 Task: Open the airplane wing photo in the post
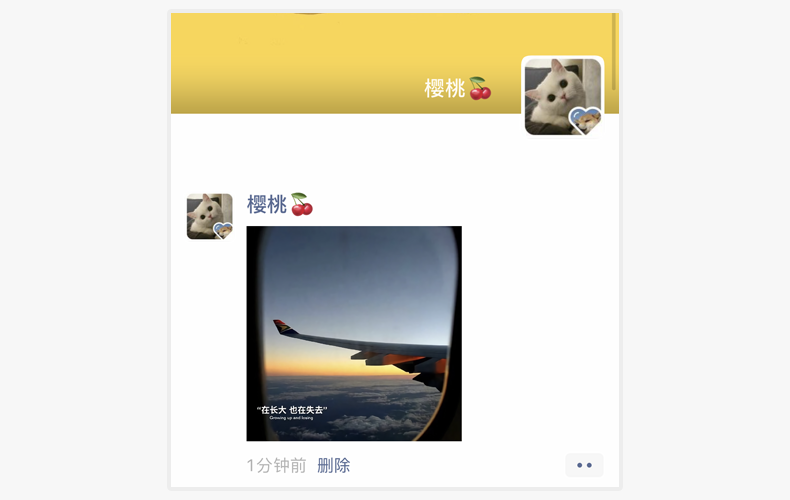354,333
